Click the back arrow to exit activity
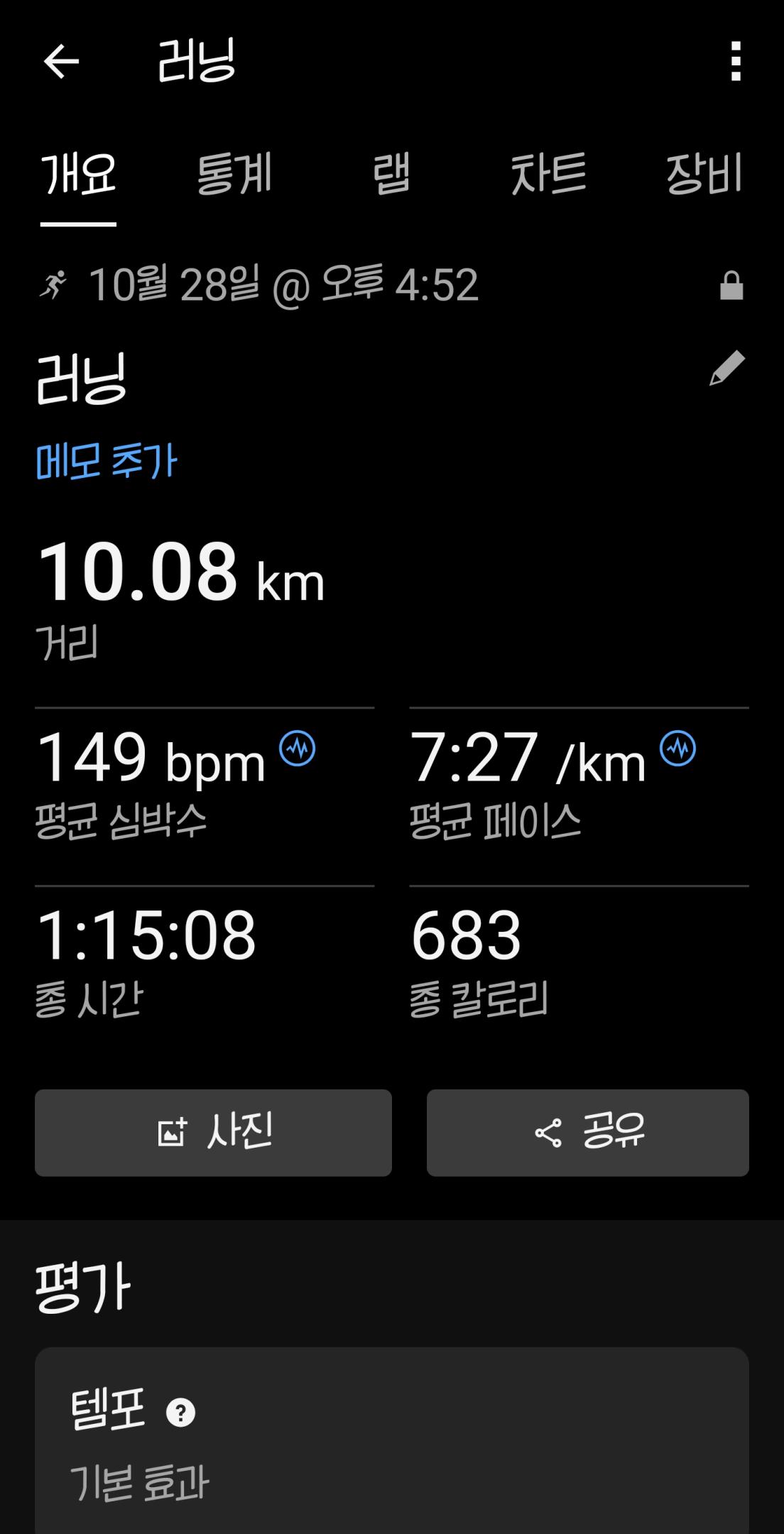784x1534 pixels. click(60, 62)
